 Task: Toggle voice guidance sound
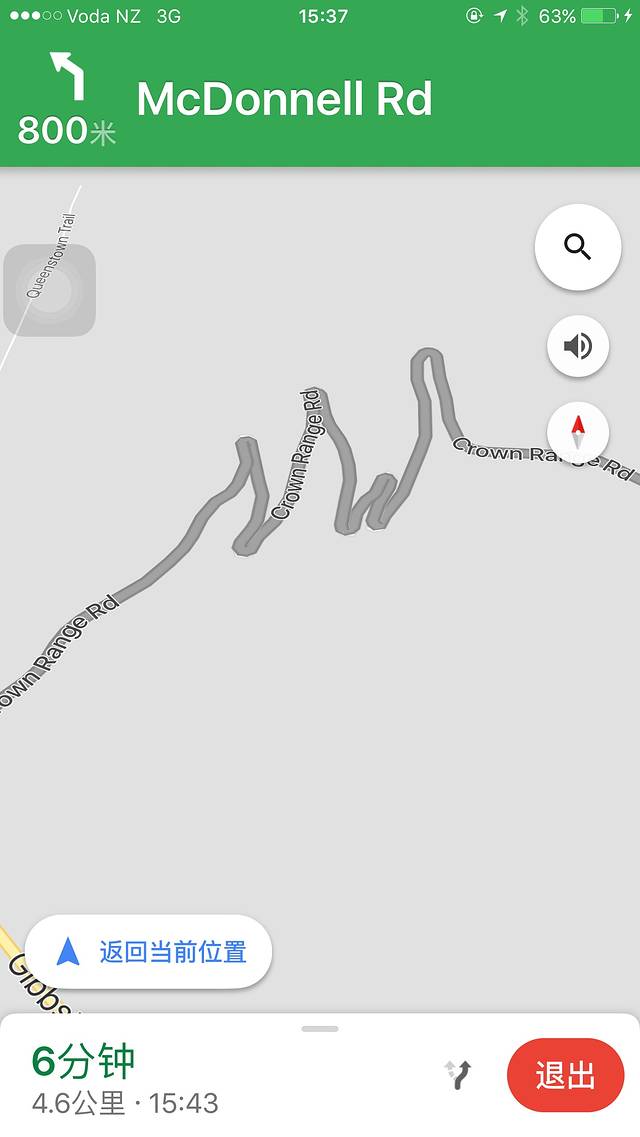pyautogui.click(x=578, y=346)
